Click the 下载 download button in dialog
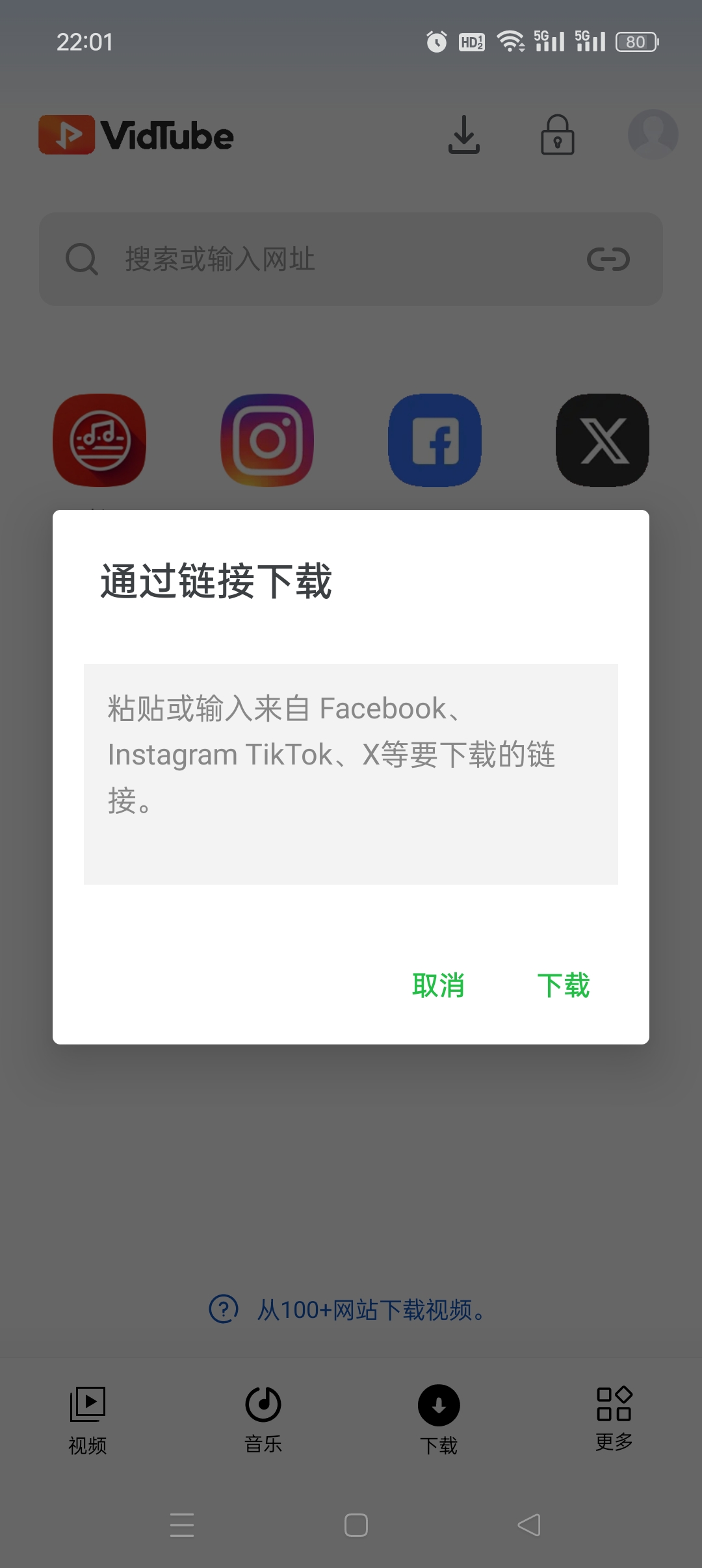702x1568 pixels. coord(565,986)
